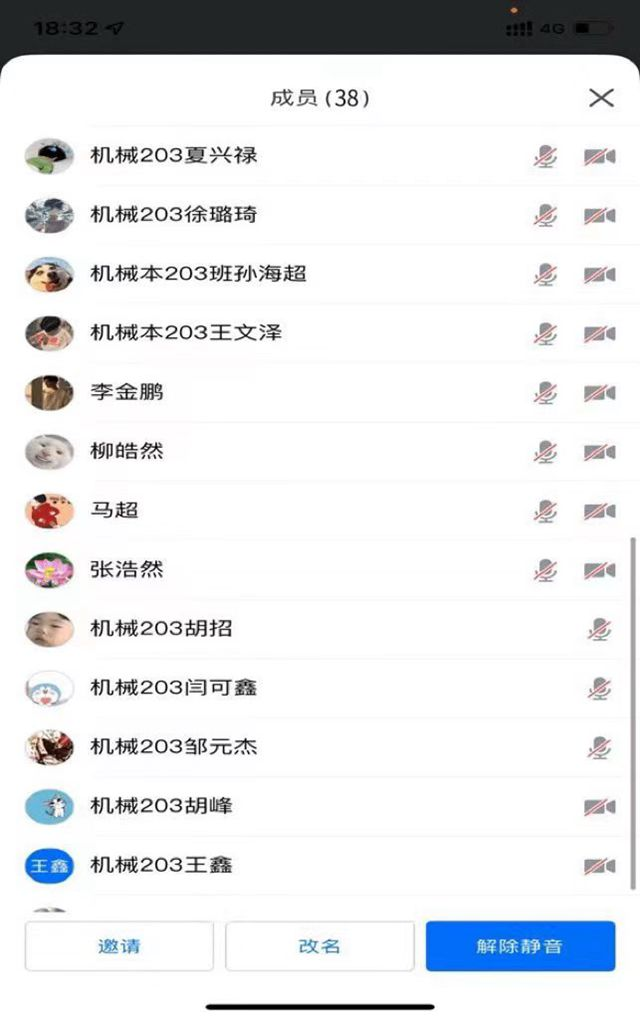Select member 机械本203班孙海超

198,274
